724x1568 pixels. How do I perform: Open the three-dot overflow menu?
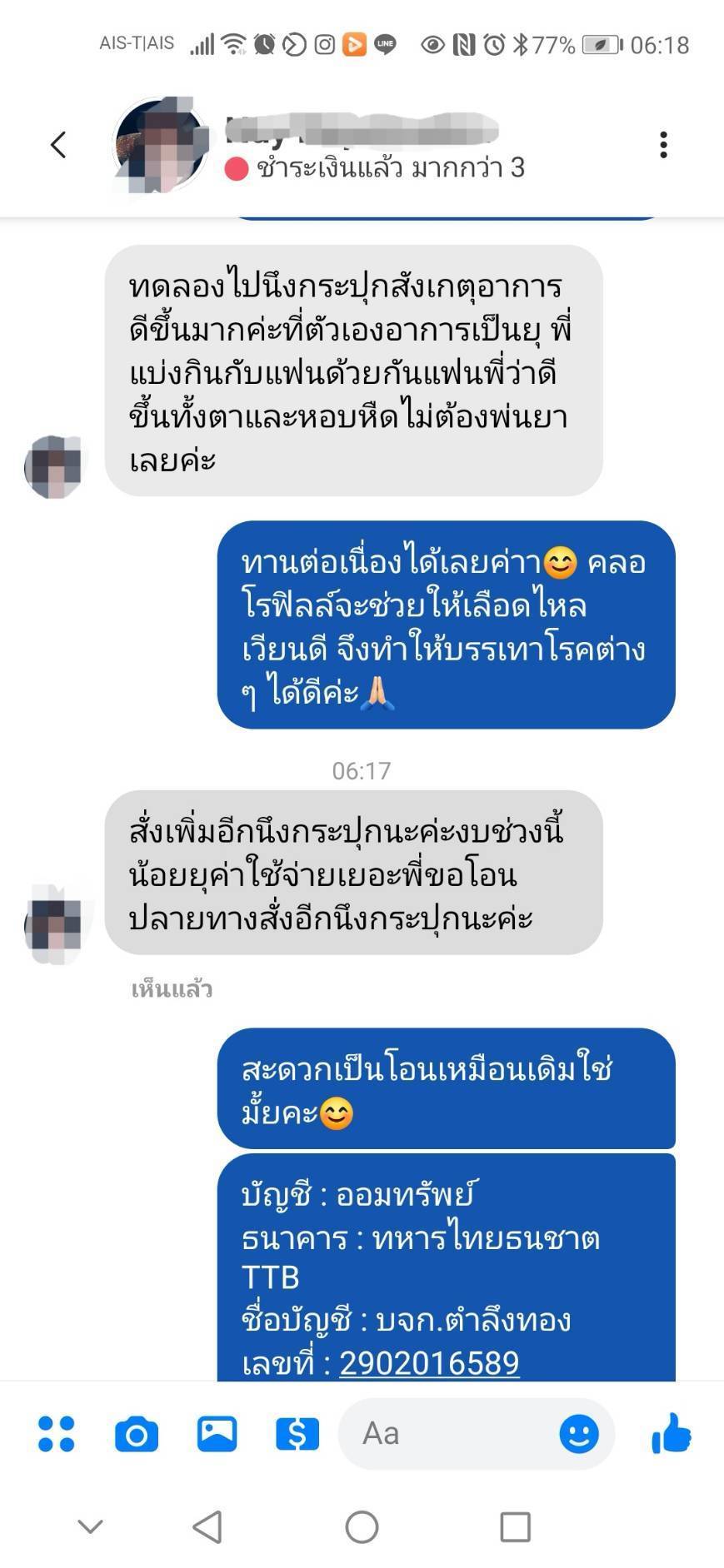(663, 145)
